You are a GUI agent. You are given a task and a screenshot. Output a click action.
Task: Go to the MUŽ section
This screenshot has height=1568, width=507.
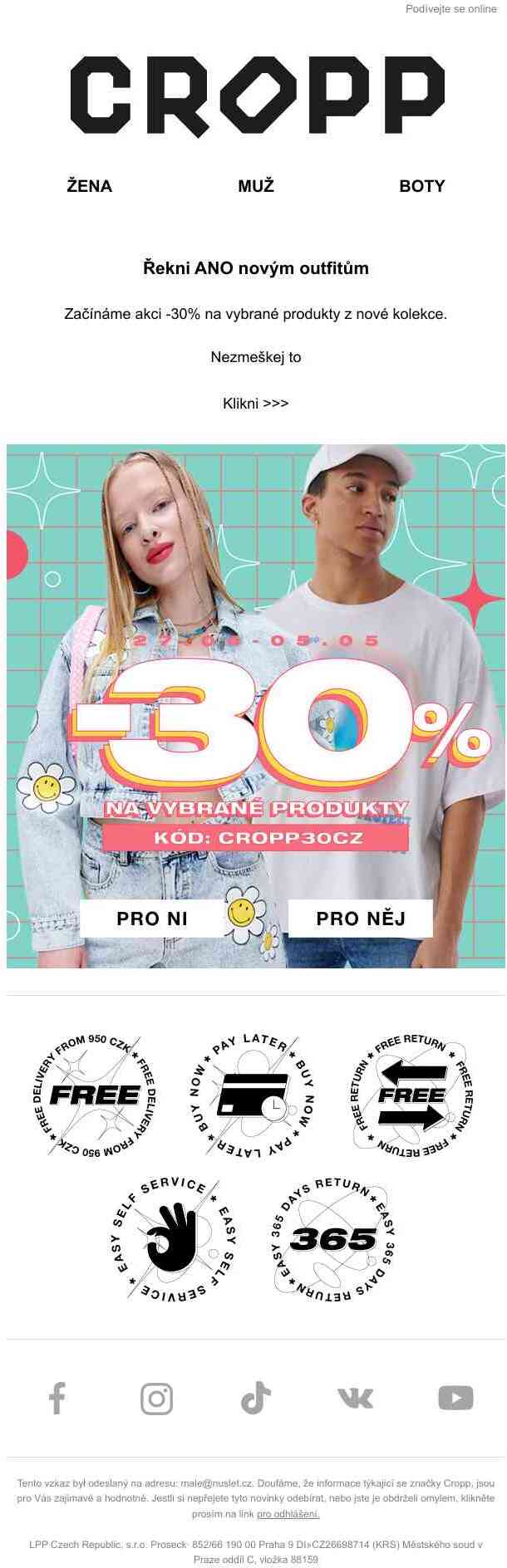(256, 186)
